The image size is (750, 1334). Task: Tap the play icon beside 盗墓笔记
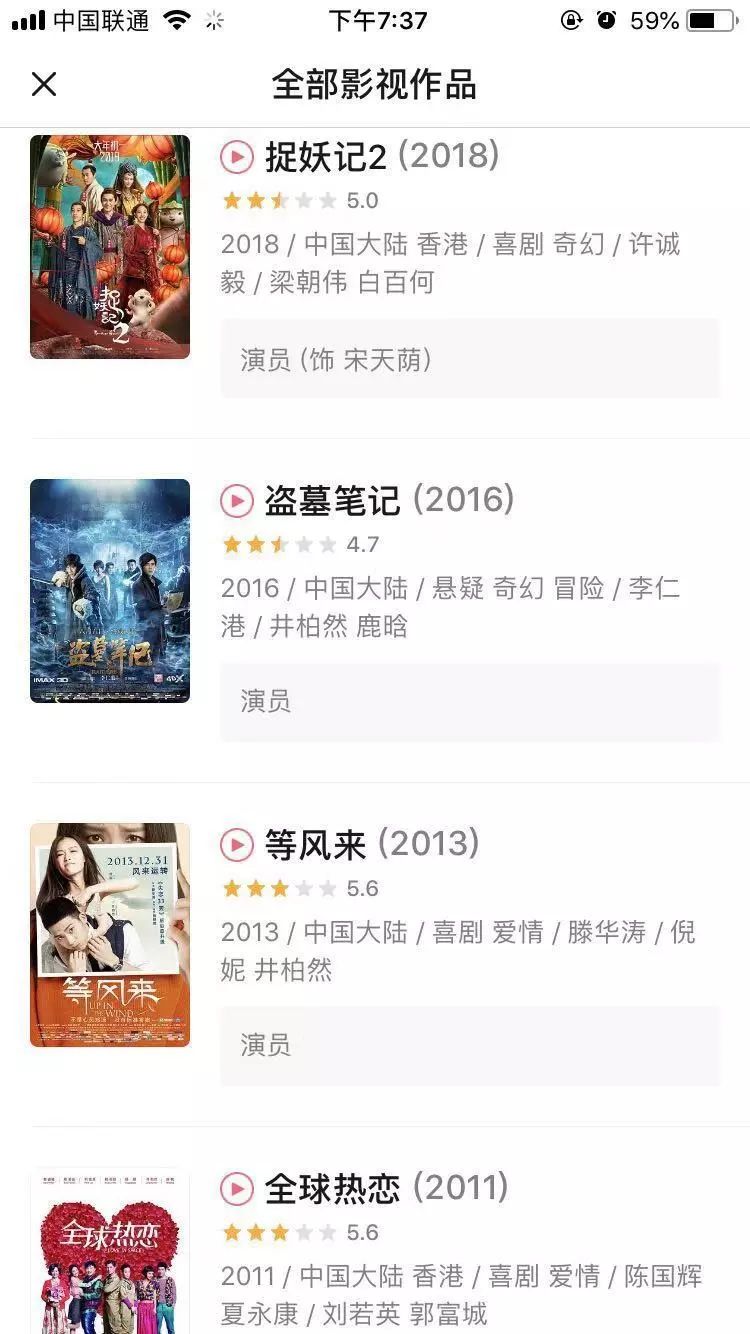point(236,501)
